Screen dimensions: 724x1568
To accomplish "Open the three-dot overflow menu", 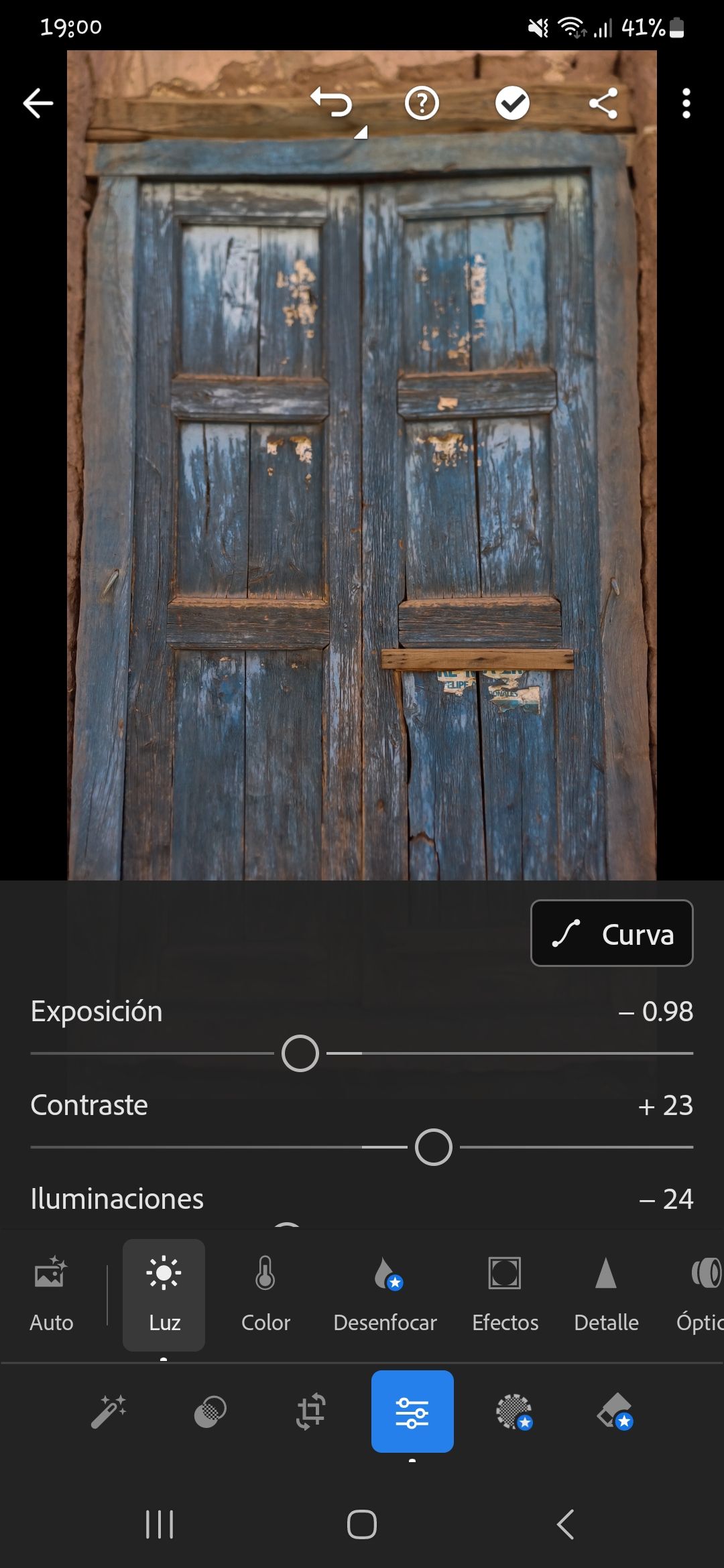I will (x=686, y=103).
